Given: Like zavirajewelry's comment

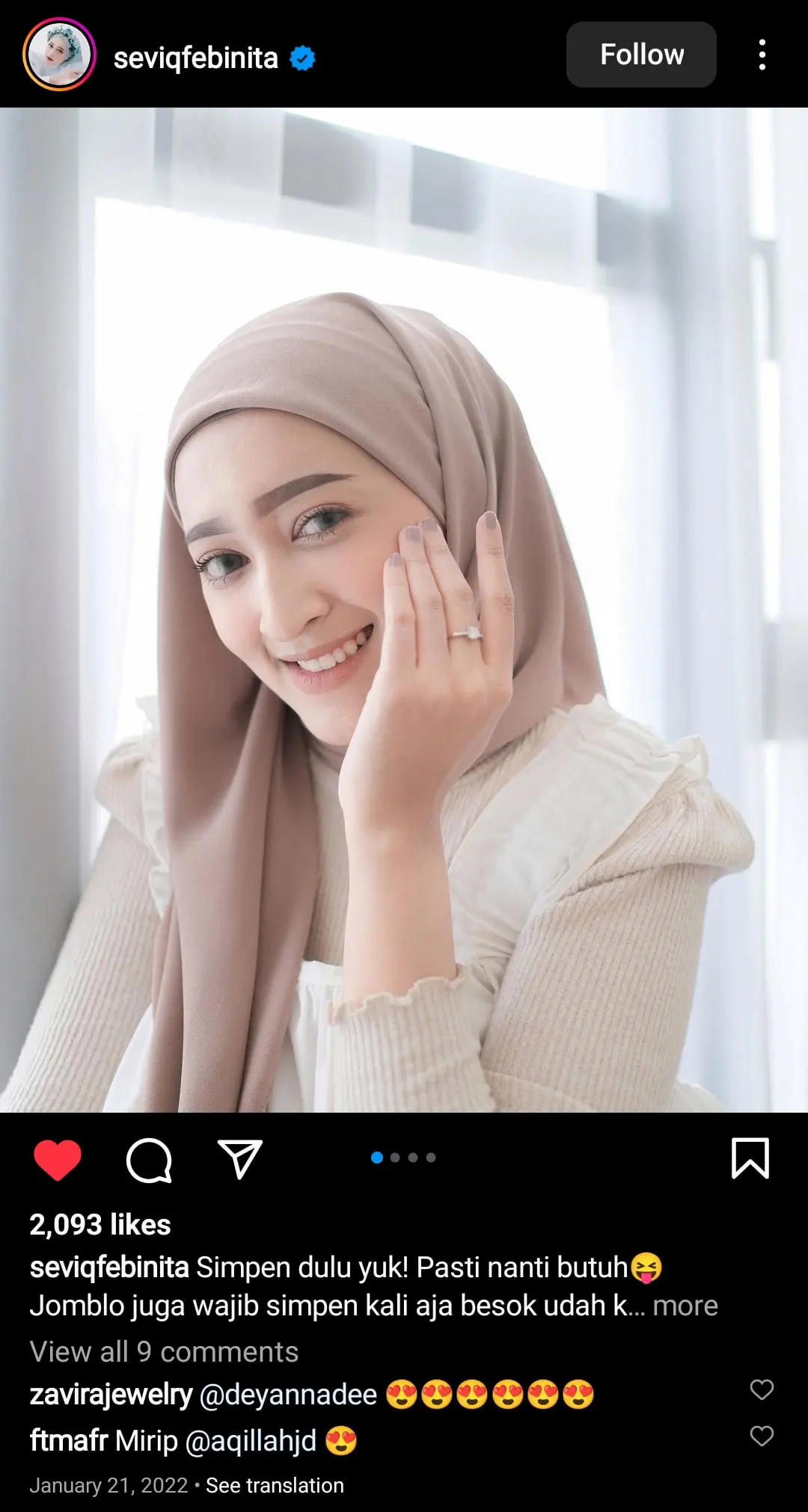Looking at the screenshot, I should (762, 1389).
